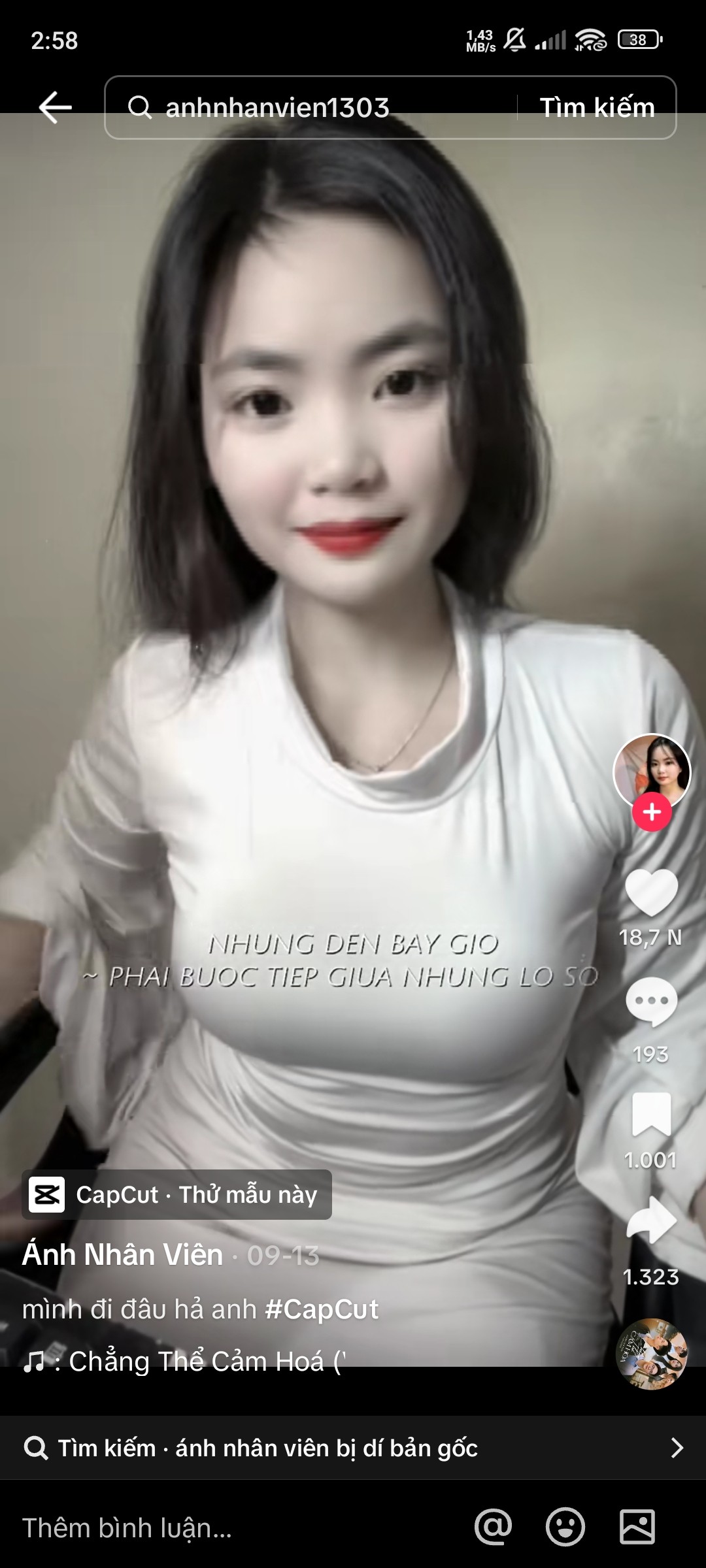Go back using the arrow icon

[x=55, y=108]
